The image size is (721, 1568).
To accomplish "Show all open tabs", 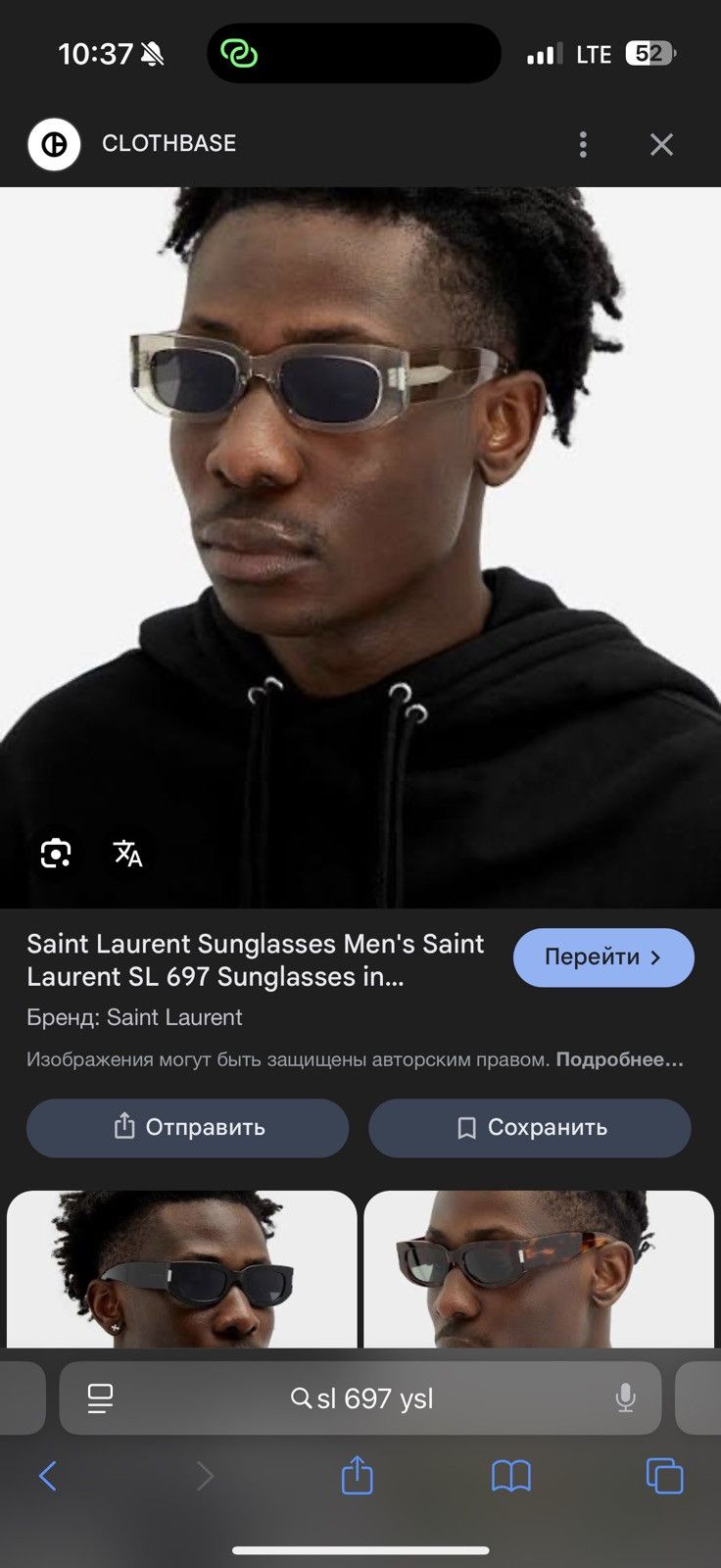I will 664,1476.
